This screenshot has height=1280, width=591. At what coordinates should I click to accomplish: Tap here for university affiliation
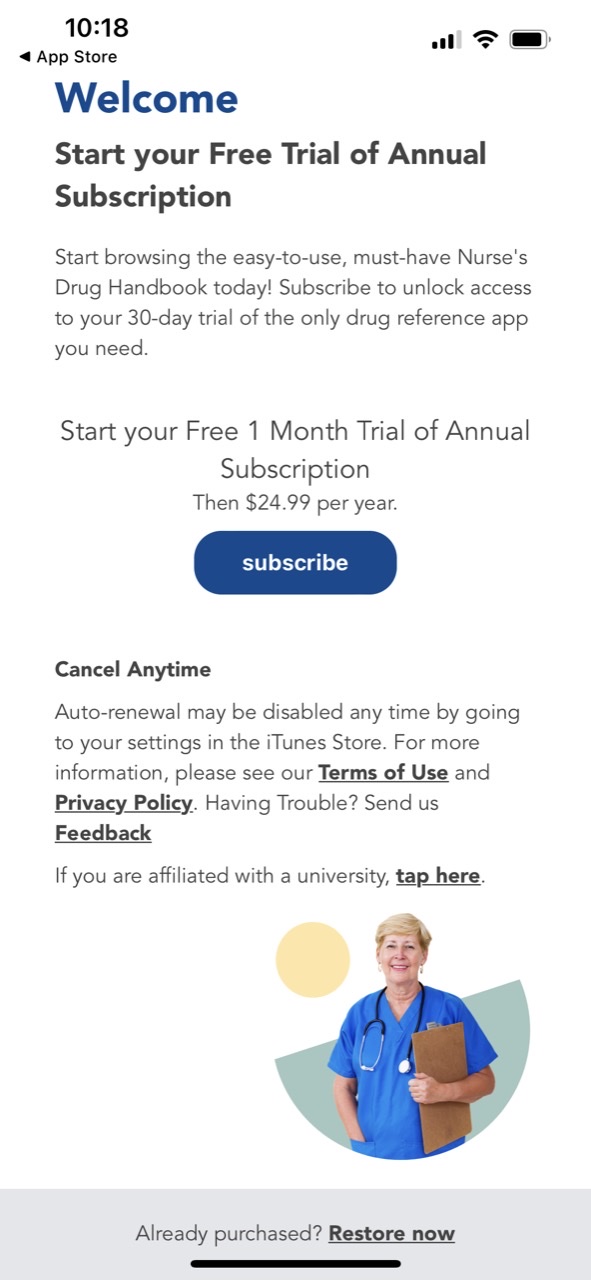438,876
